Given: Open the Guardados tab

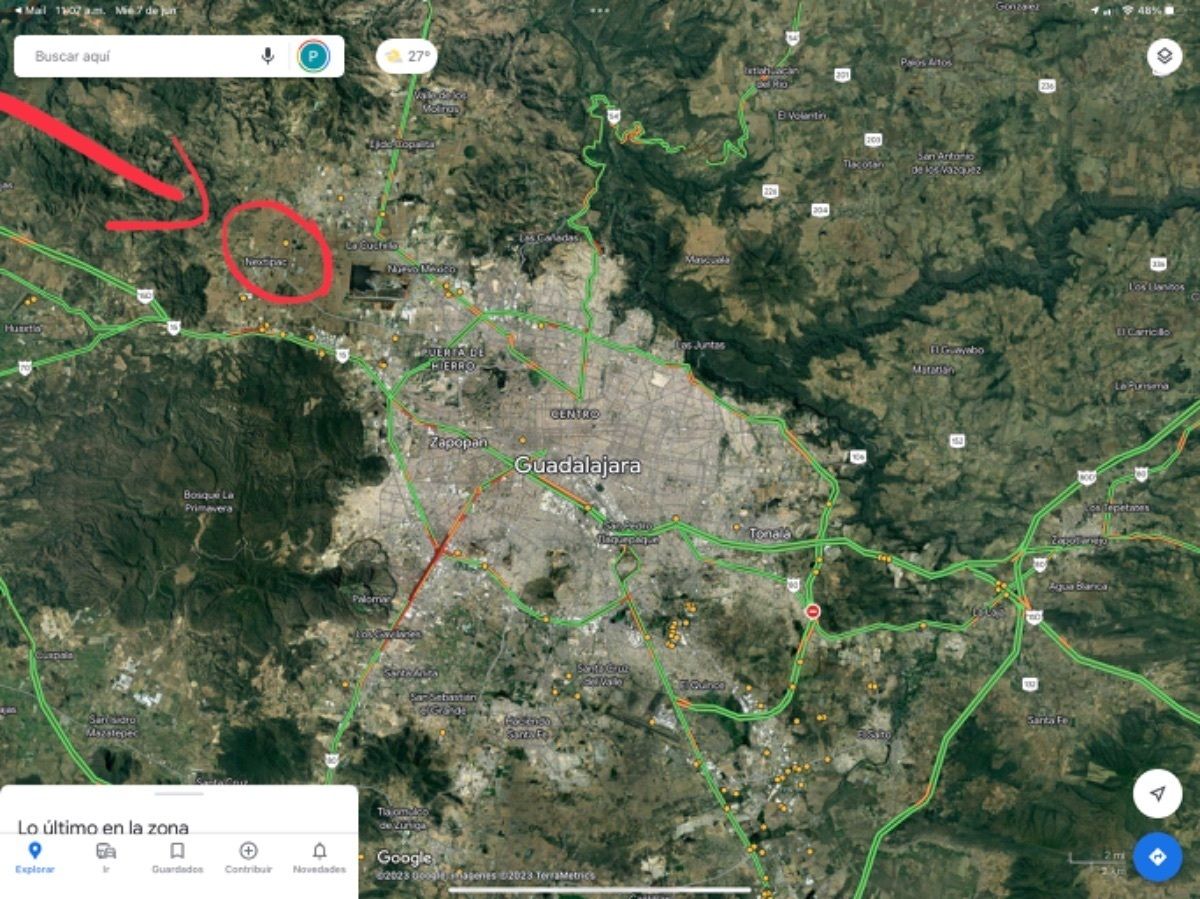Looking at the screenshot, I should (x=177, y=857).
